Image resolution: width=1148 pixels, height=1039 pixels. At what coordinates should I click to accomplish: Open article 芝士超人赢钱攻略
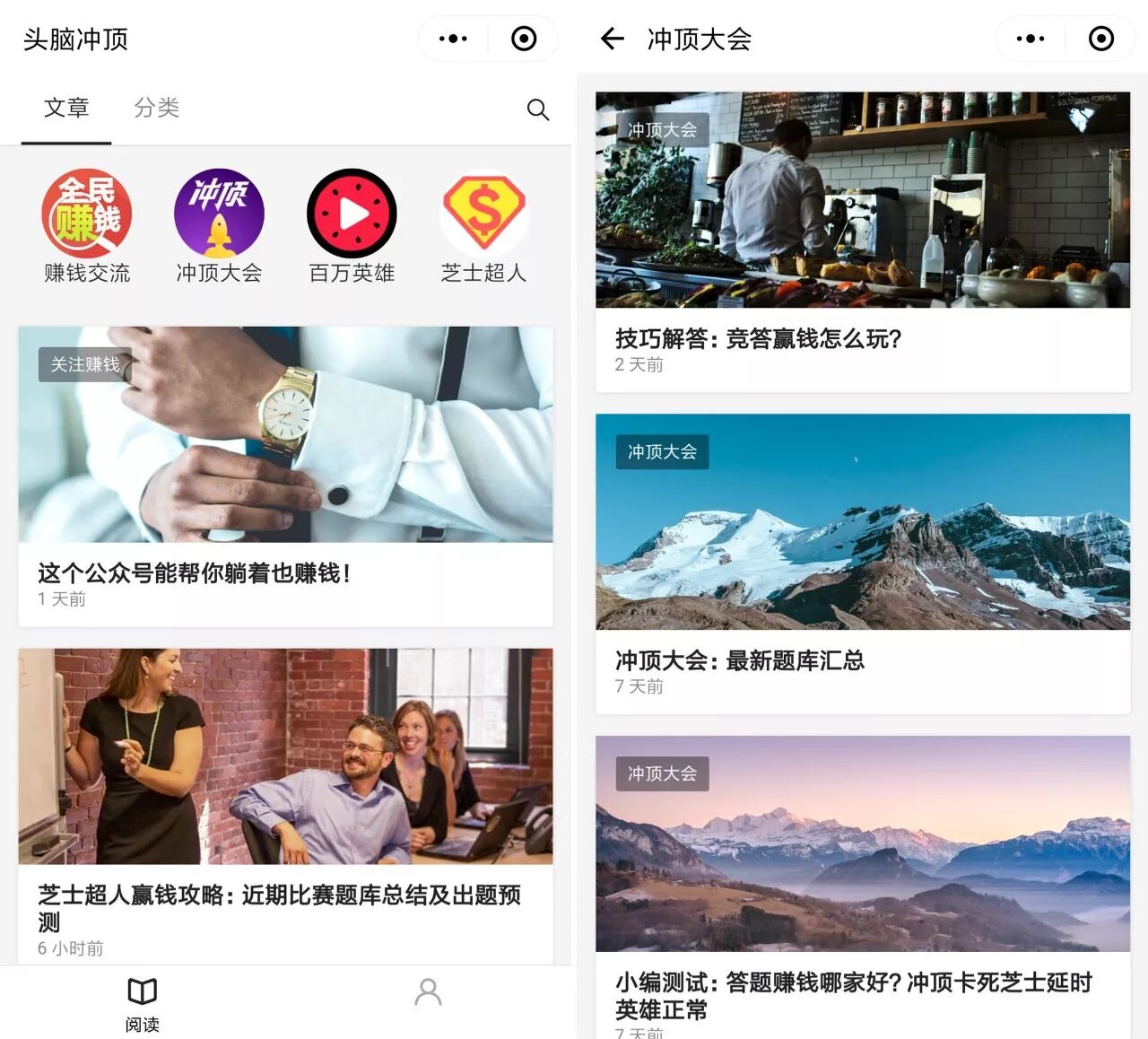click(x=285, y=799)
